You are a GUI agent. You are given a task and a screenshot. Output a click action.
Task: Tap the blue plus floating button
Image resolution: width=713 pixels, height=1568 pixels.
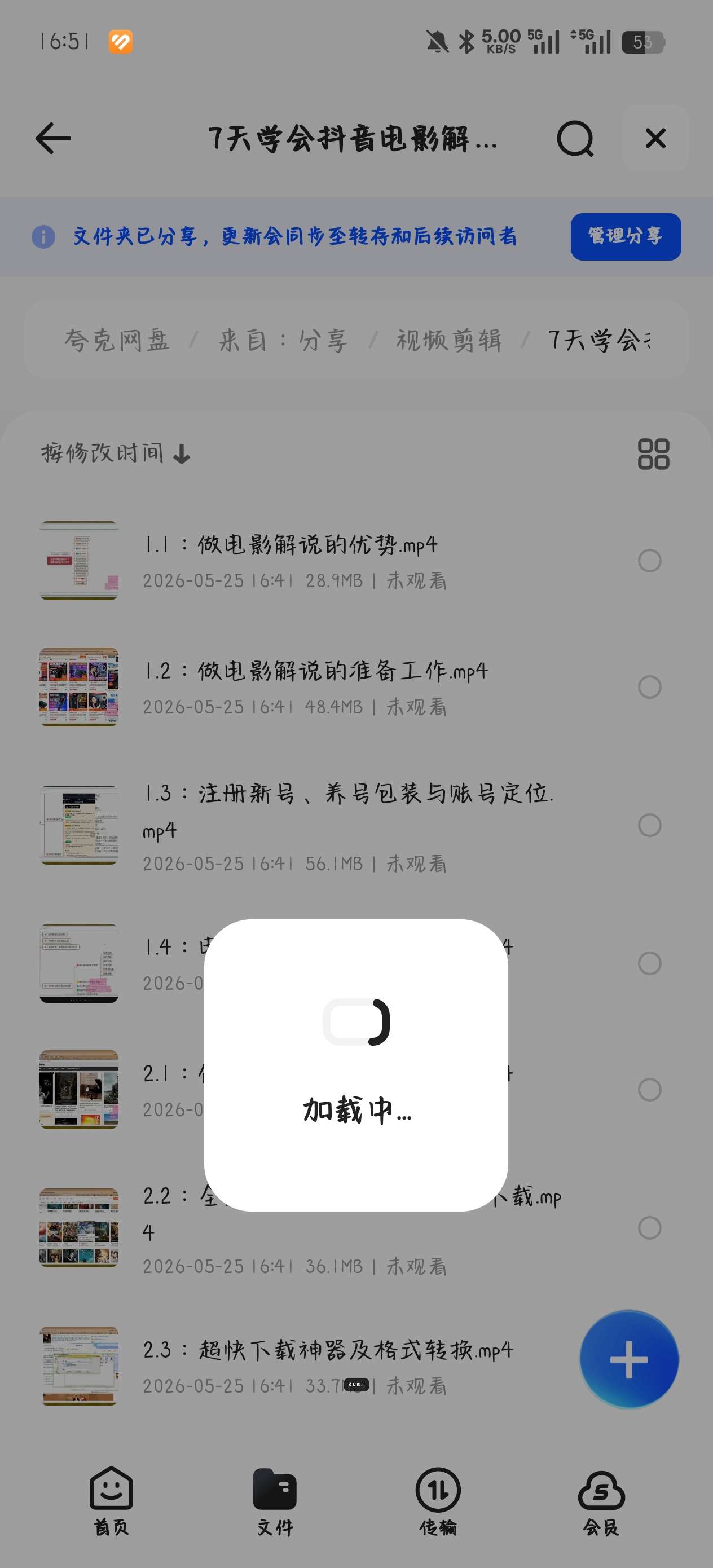tap(628, 1359)
